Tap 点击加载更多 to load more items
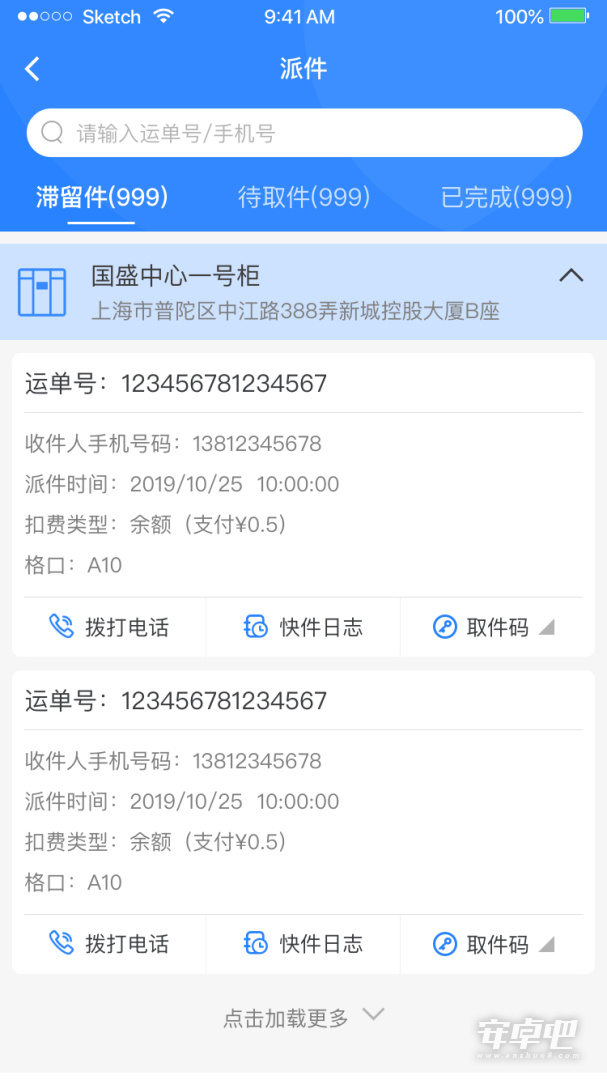The image size is (607, 1080). [303, 1017]
